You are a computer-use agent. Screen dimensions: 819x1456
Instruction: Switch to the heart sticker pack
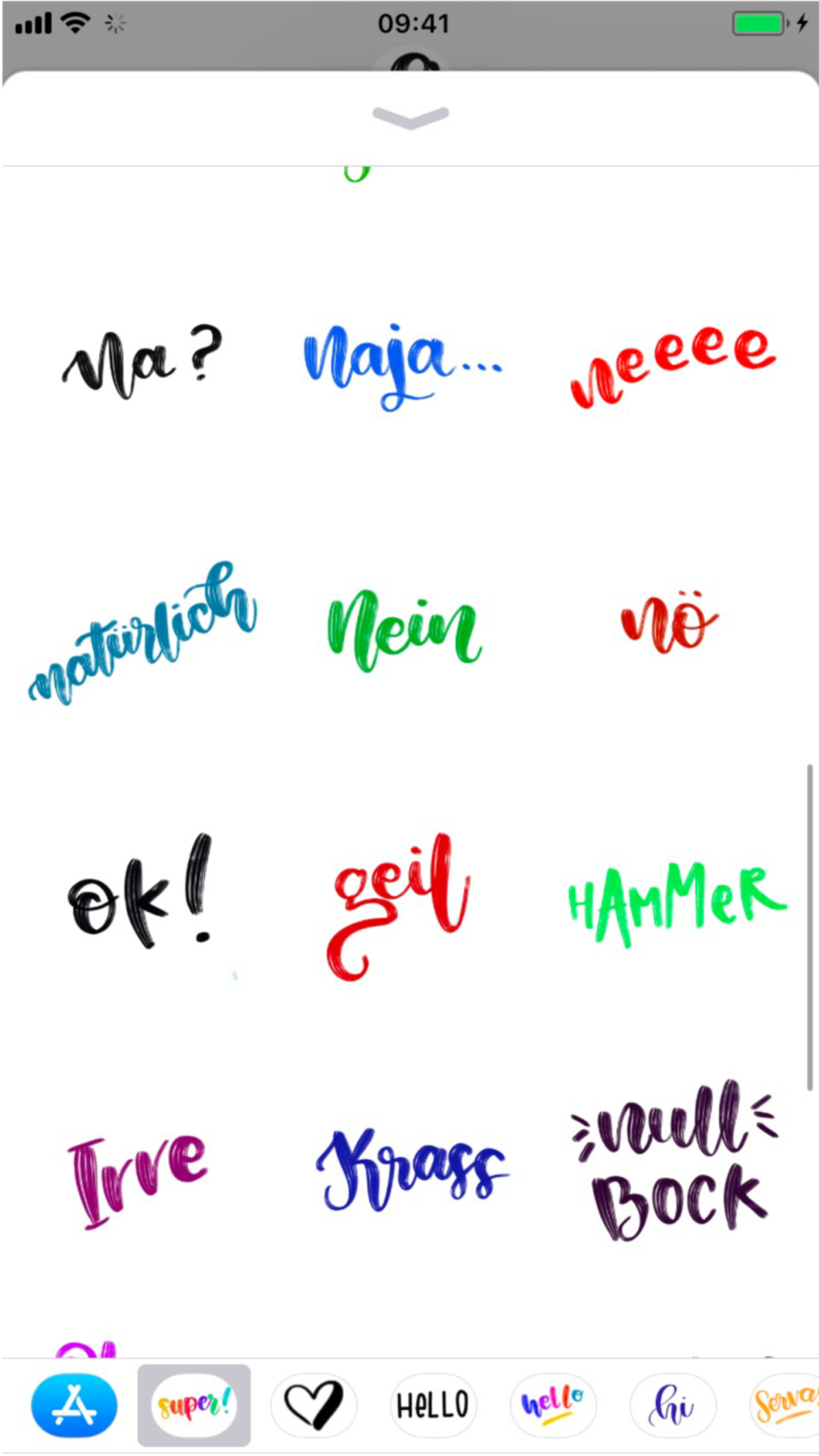(314, 1405)
